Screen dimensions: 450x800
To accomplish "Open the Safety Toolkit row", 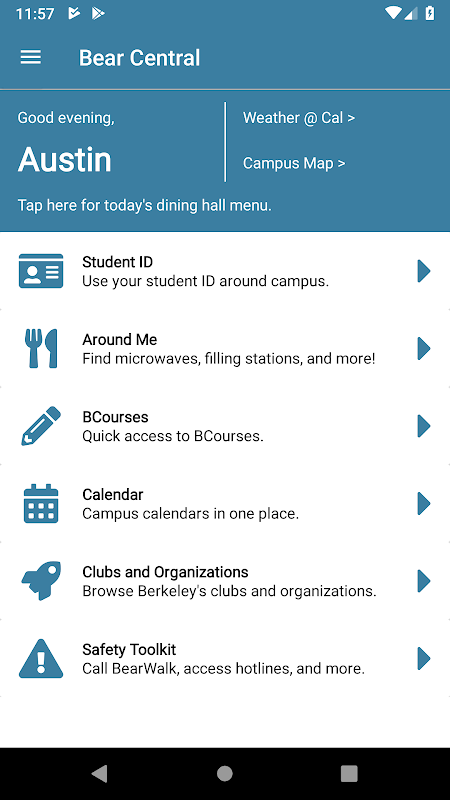I will coord(225,659).
